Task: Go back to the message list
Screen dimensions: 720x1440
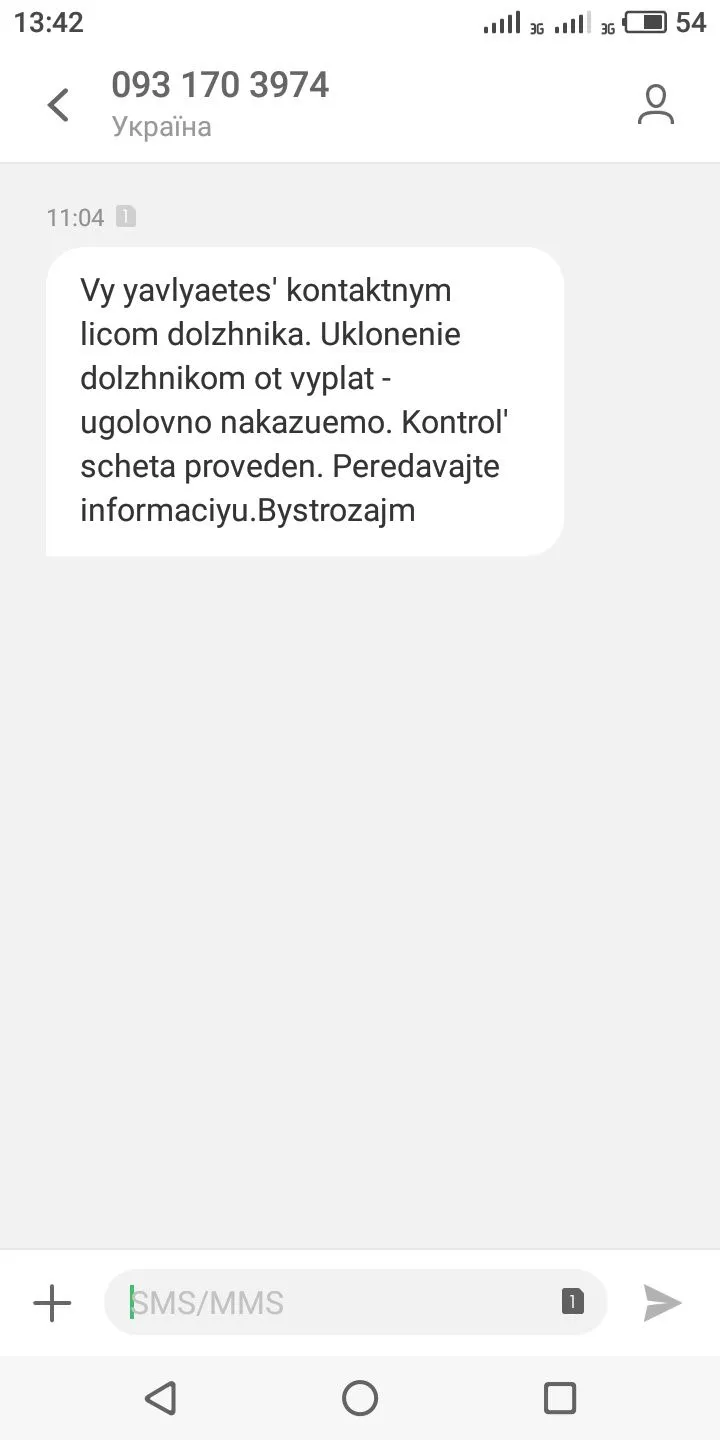Action: [58, 105]
